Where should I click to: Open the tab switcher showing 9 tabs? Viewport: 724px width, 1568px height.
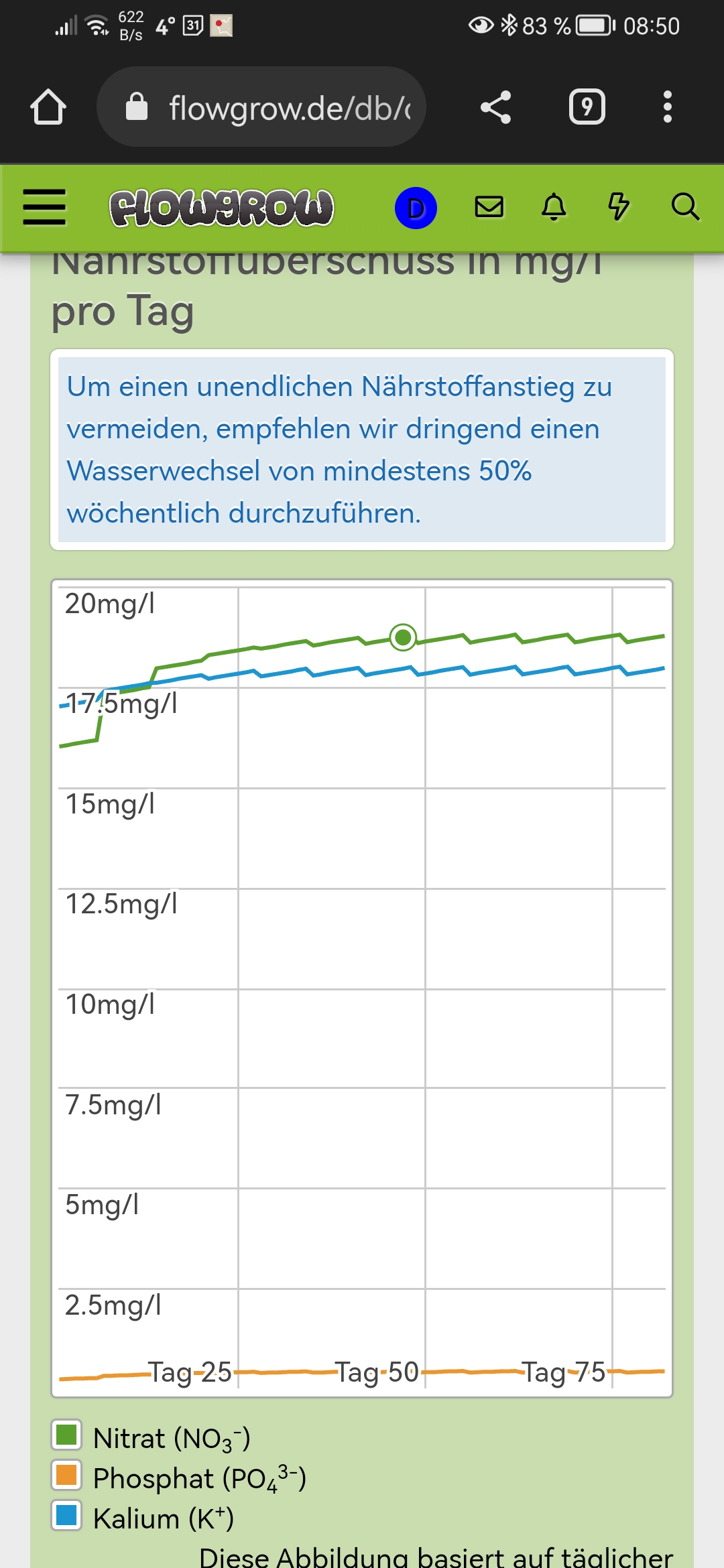tap(587, 107)
